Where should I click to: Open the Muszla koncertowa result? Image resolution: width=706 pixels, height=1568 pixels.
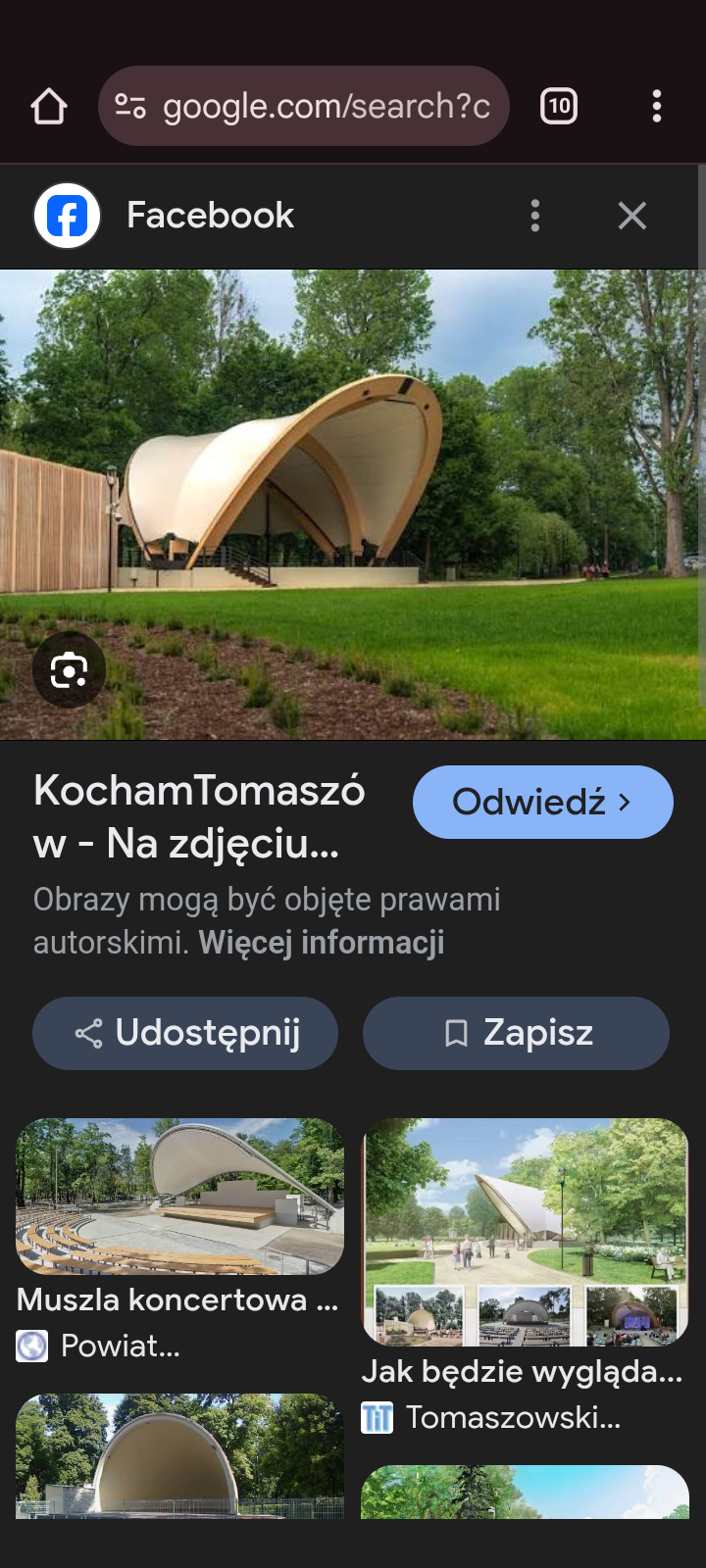click(x=179, y=1198)
